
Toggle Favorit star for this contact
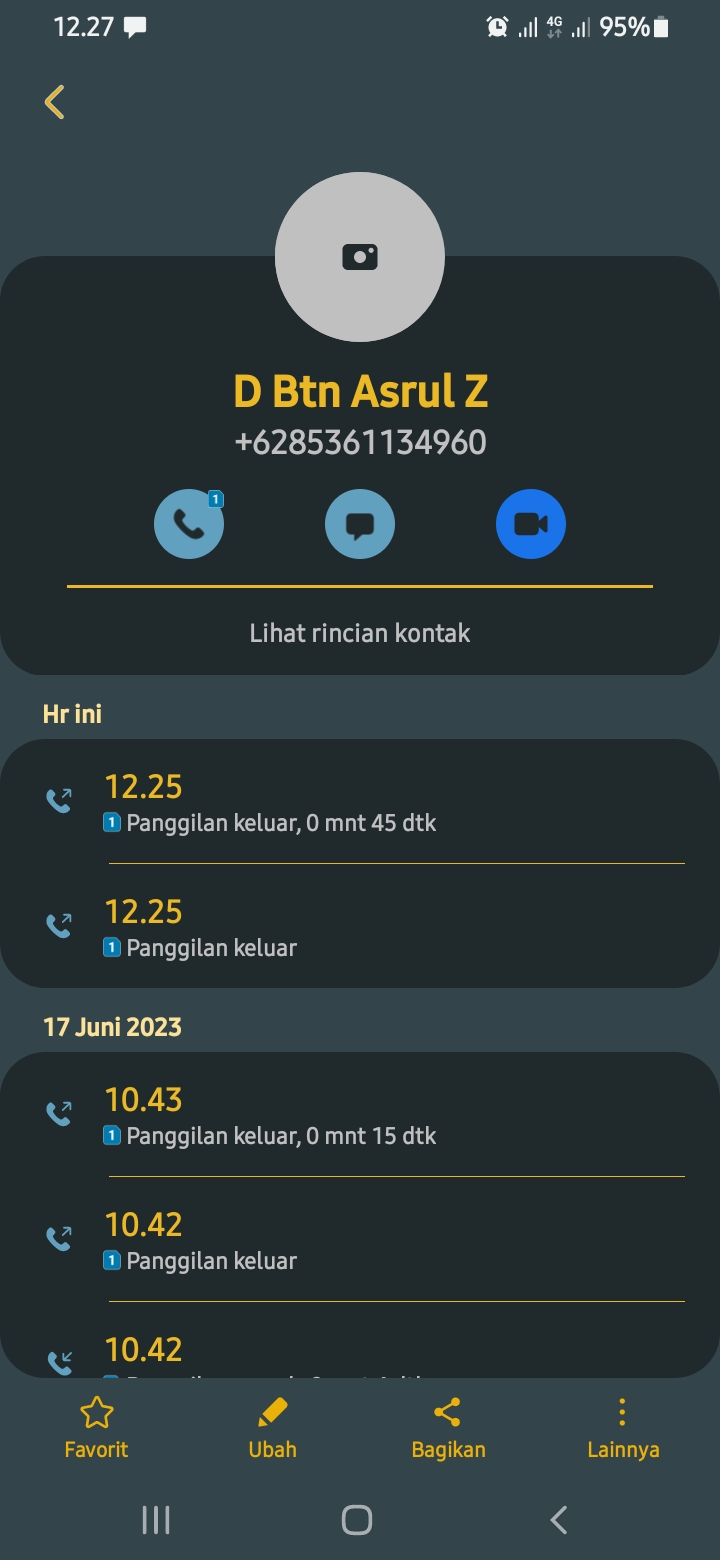97,1428
